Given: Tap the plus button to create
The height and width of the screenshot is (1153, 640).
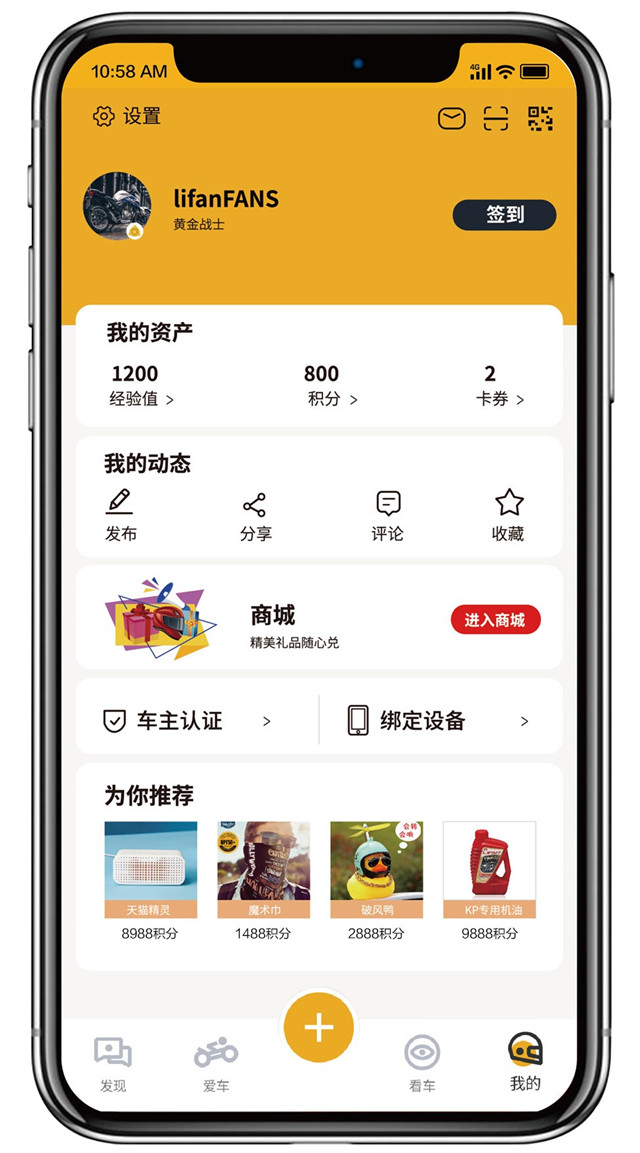Looking at the screenshot, I should point(319,1027).
